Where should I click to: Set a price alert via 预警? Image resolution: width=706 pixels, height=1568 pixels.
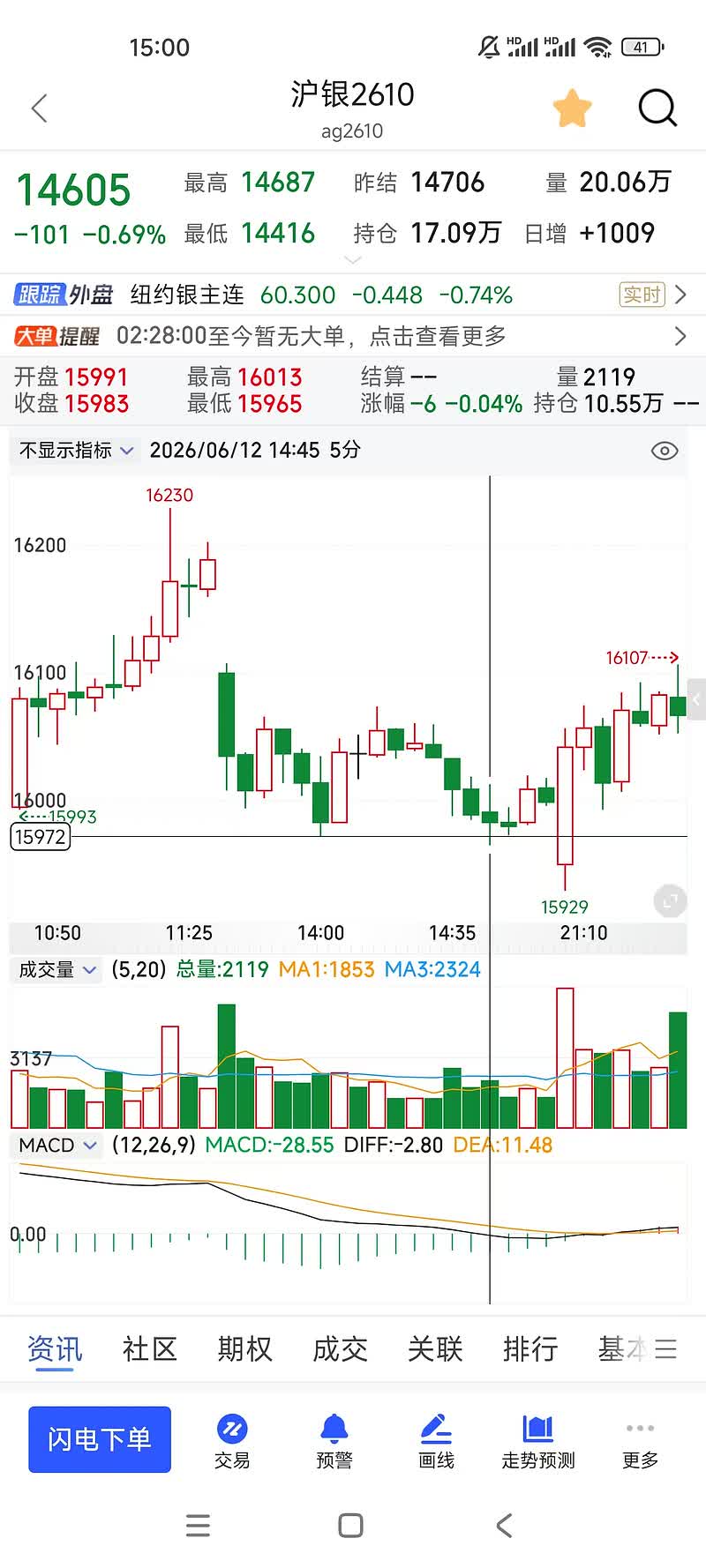click(334, 1442)
